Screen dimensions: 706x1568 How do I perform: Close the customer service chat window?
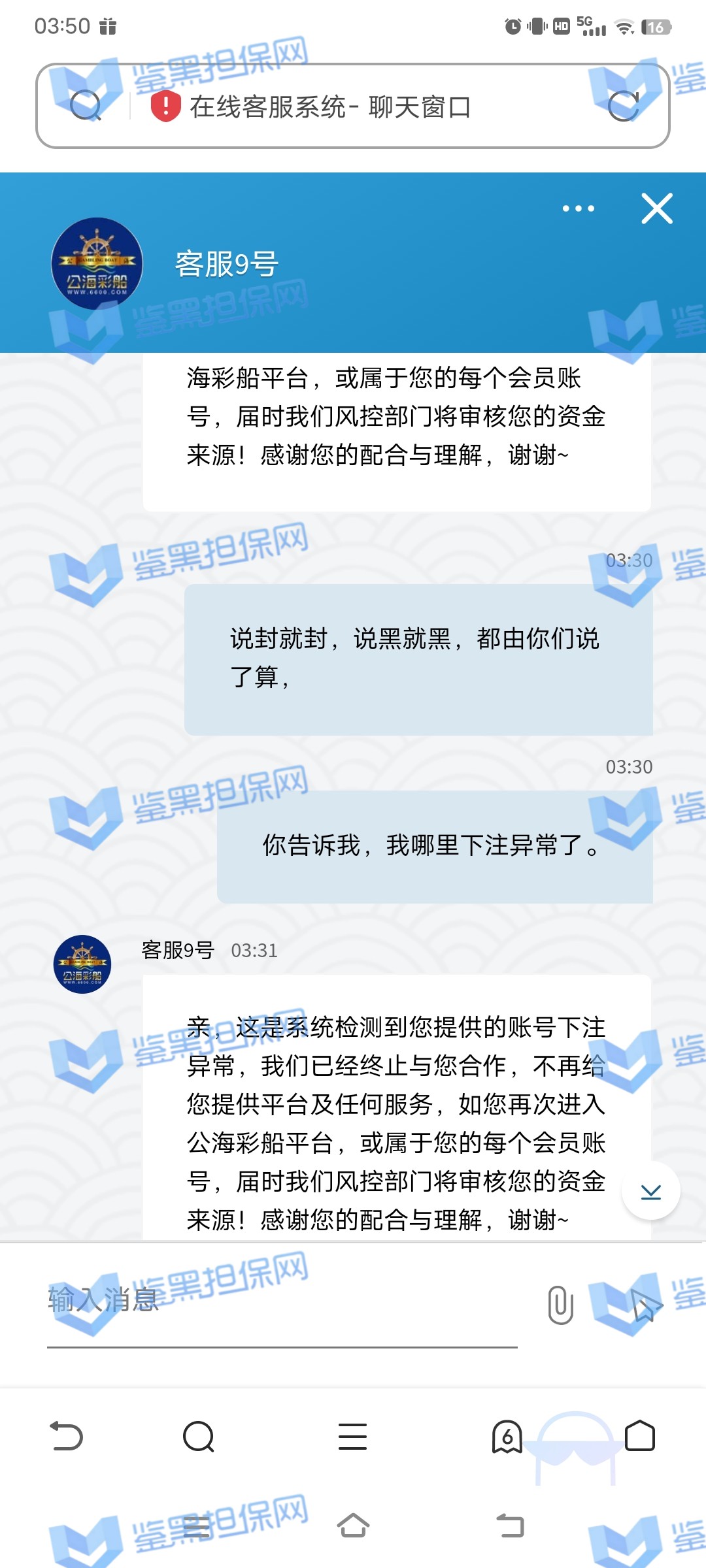tap(656, 209)
